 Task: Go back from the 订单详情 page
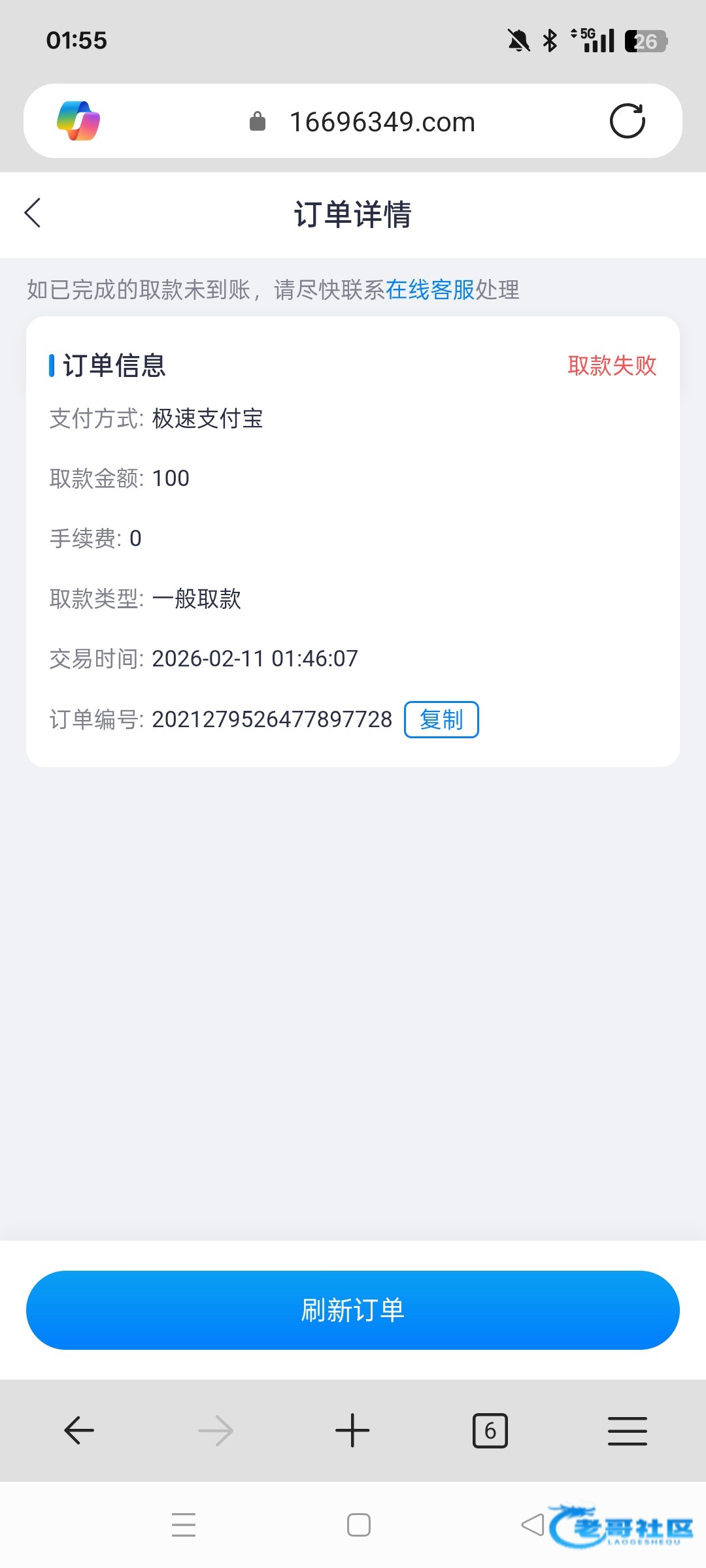pos(33,213)
